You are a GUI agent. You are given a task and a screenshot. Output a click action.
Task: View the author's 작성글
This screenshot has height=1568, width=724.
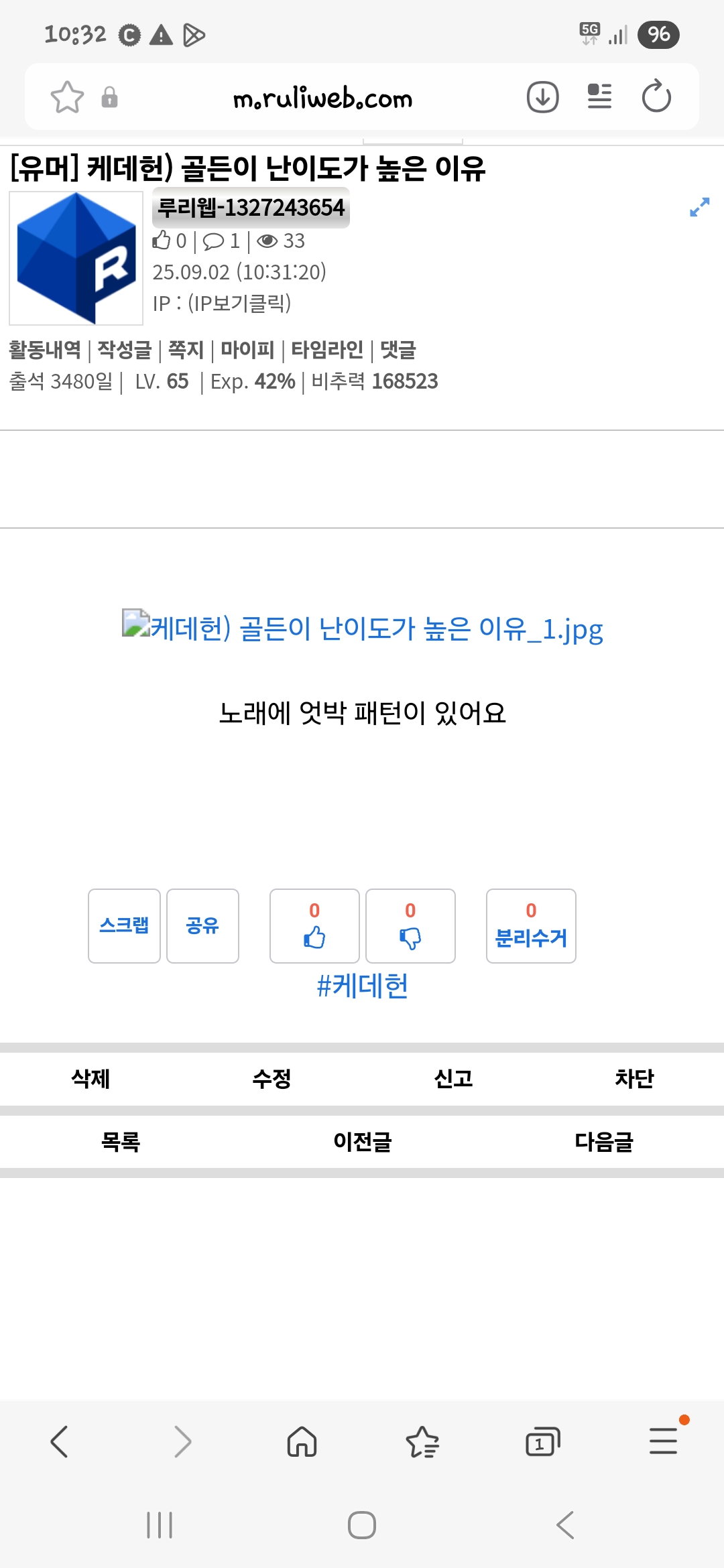125,349
